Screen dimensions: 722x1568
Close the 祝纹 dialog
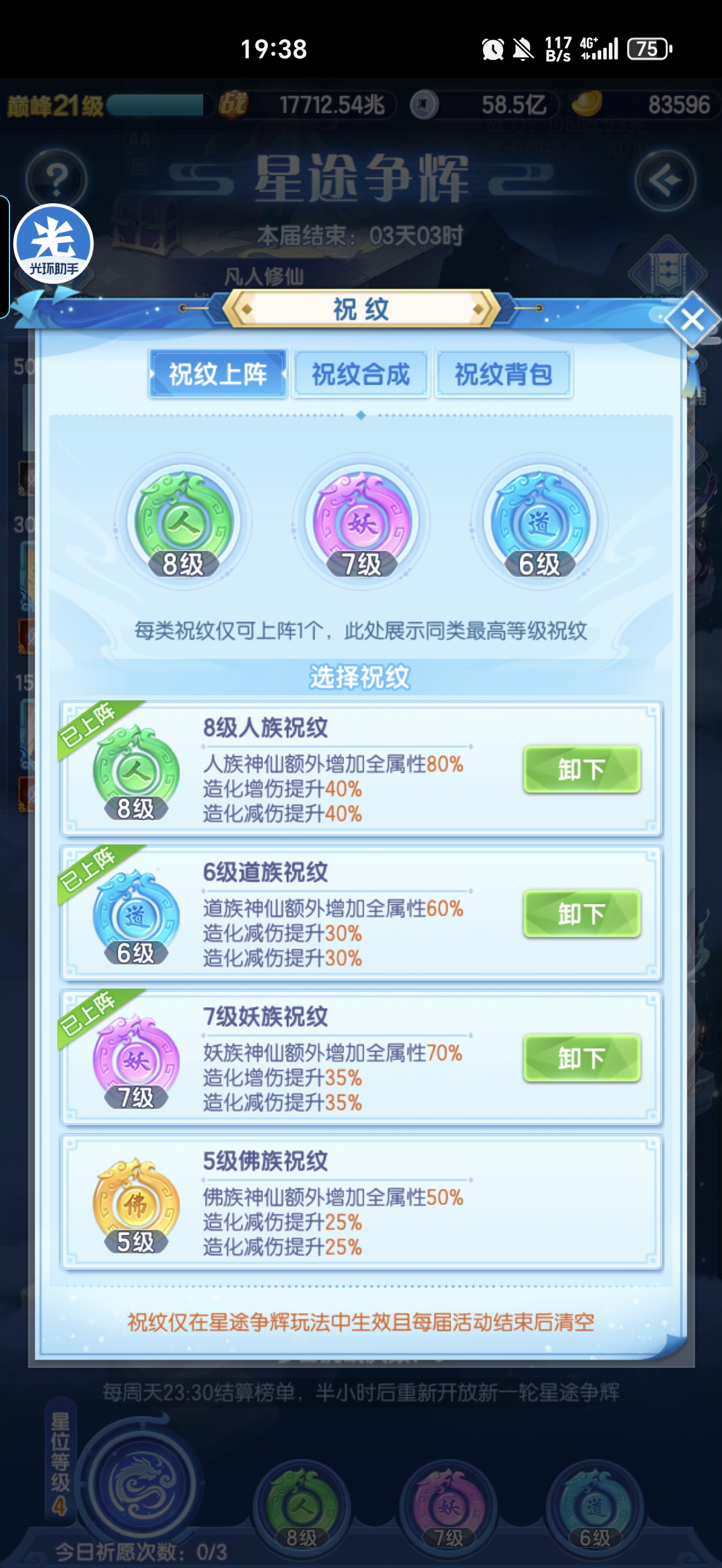pos(692,320)
